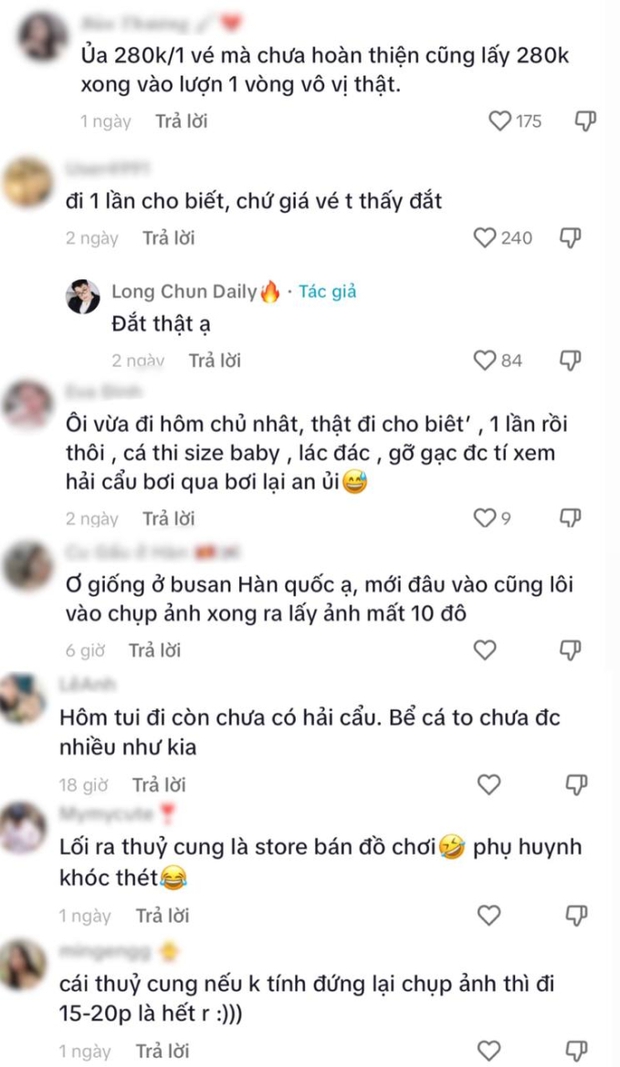This screenshot has width=620, height=1067.
Task: Reply to the 'đi 1 lần cho biết' comment
Action: click(x=168, y=238)
